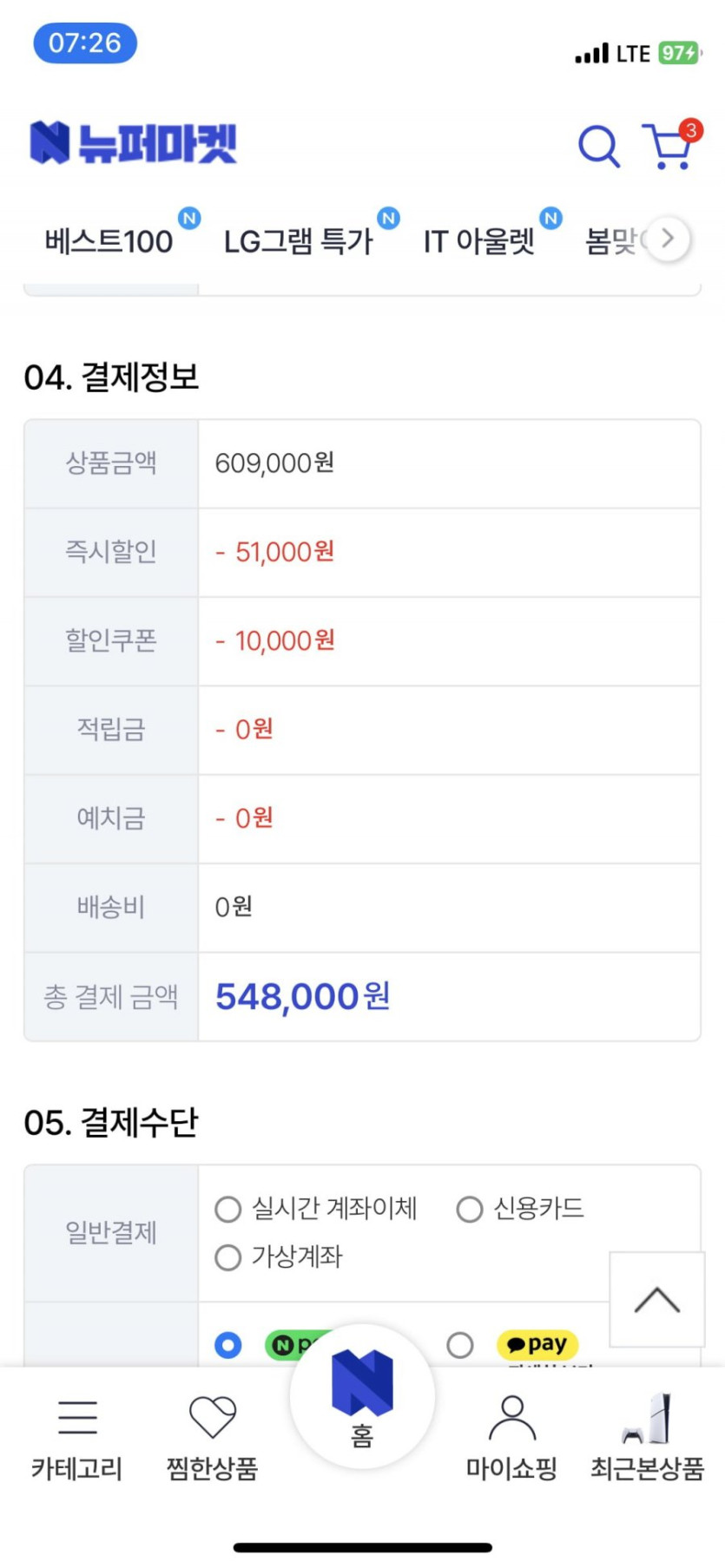Switch to the 베스트100 tab

tap(109, 240)
